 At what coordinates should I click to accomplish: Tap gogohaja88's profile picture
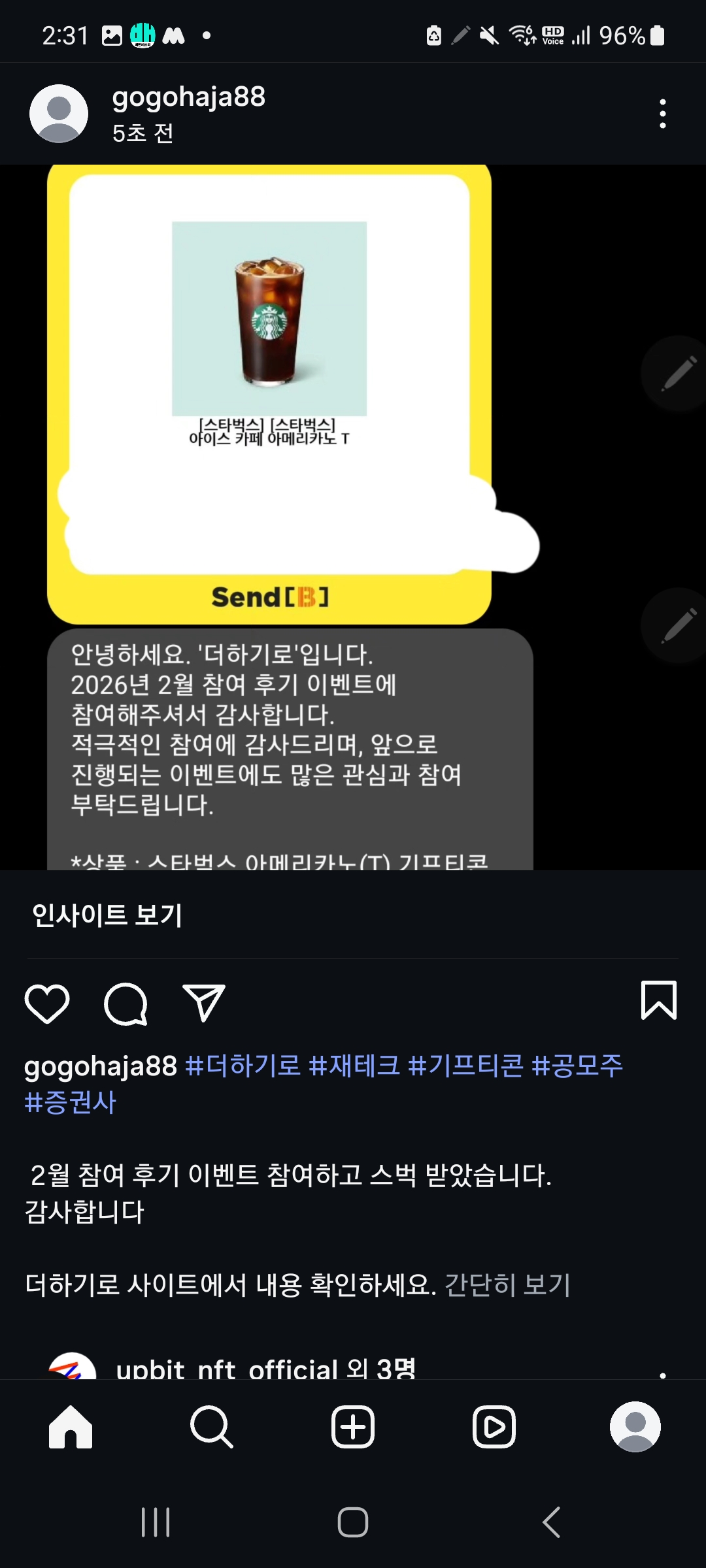(x=59, y=112)
